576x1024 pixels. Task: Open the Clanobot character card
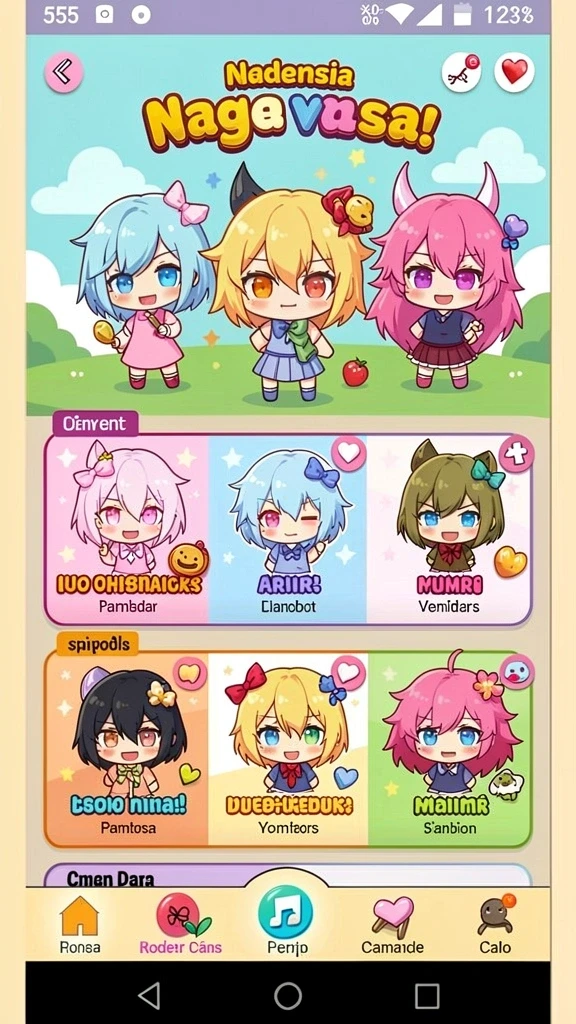click(287, 530)
